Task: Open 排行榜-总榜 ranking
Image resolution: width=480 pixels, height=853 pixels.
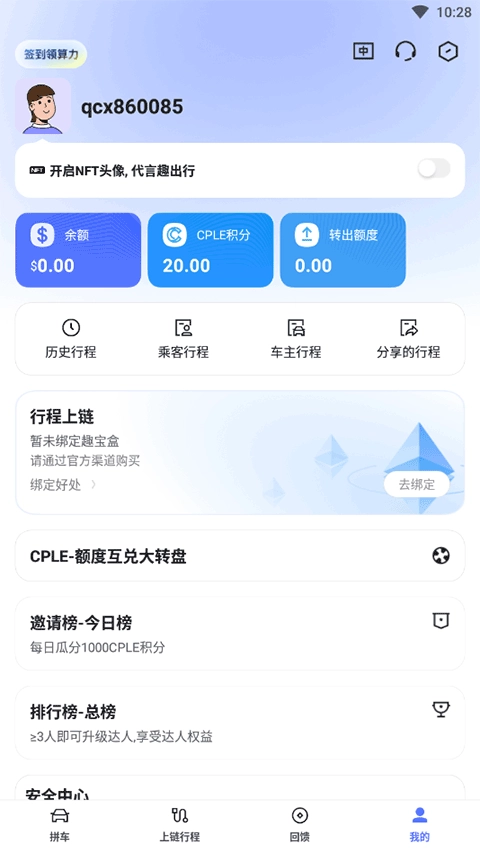Action: 240,723
